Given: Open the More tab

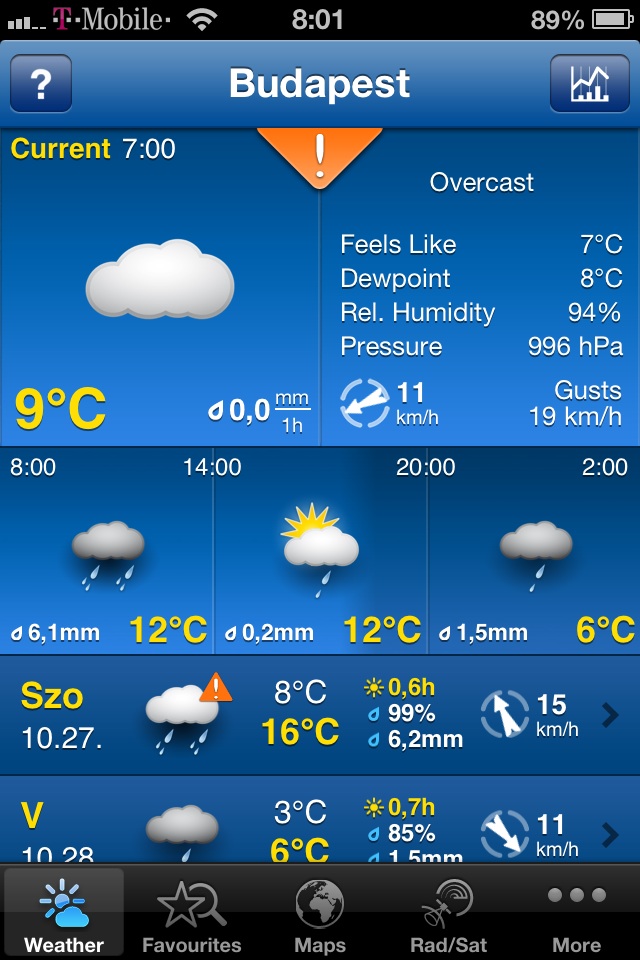Looking at the screenshot, I should pos(577,912).
